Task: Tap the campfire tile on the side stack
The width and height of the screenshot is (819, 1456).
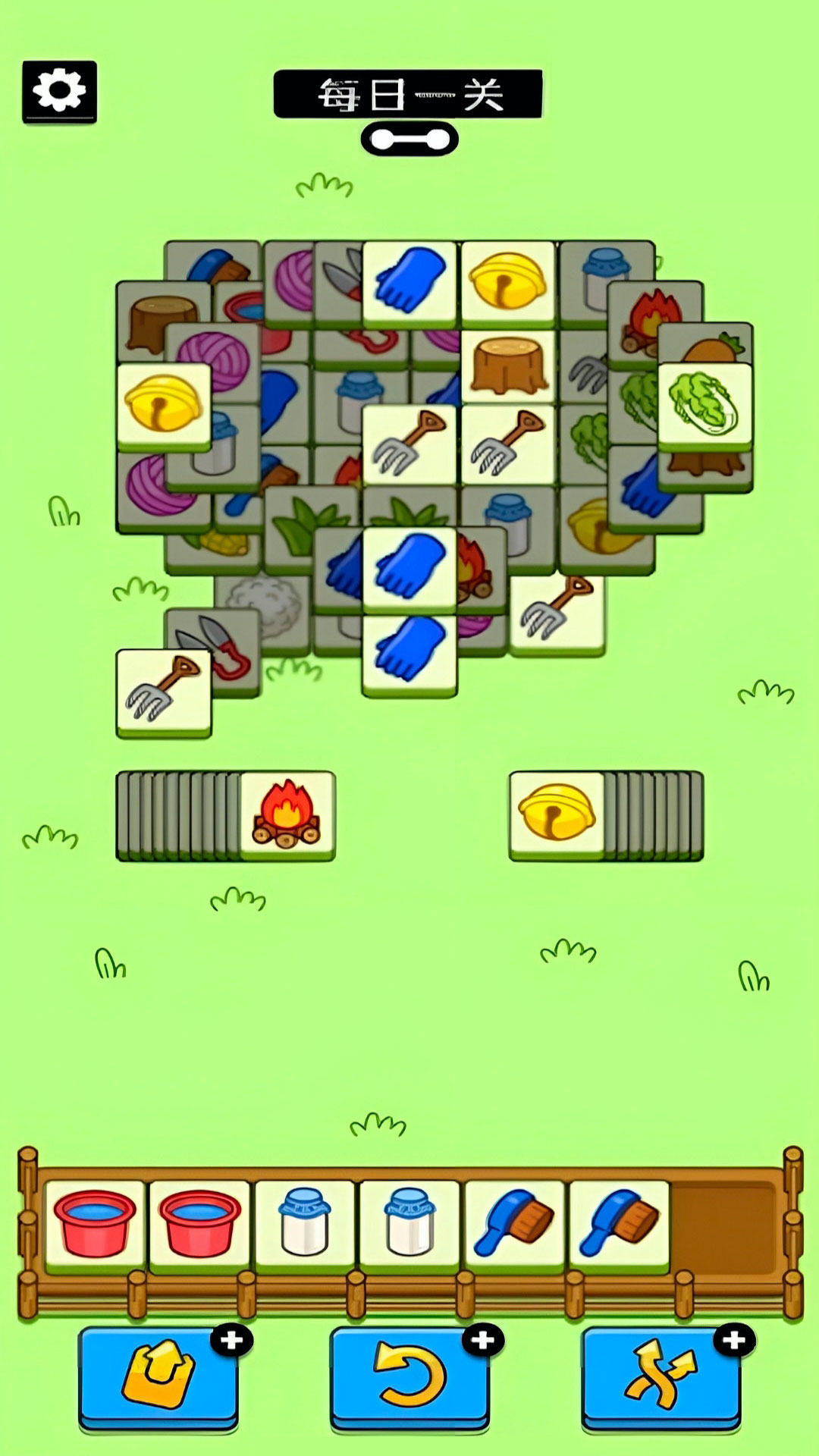Action: tap(287, 814)
